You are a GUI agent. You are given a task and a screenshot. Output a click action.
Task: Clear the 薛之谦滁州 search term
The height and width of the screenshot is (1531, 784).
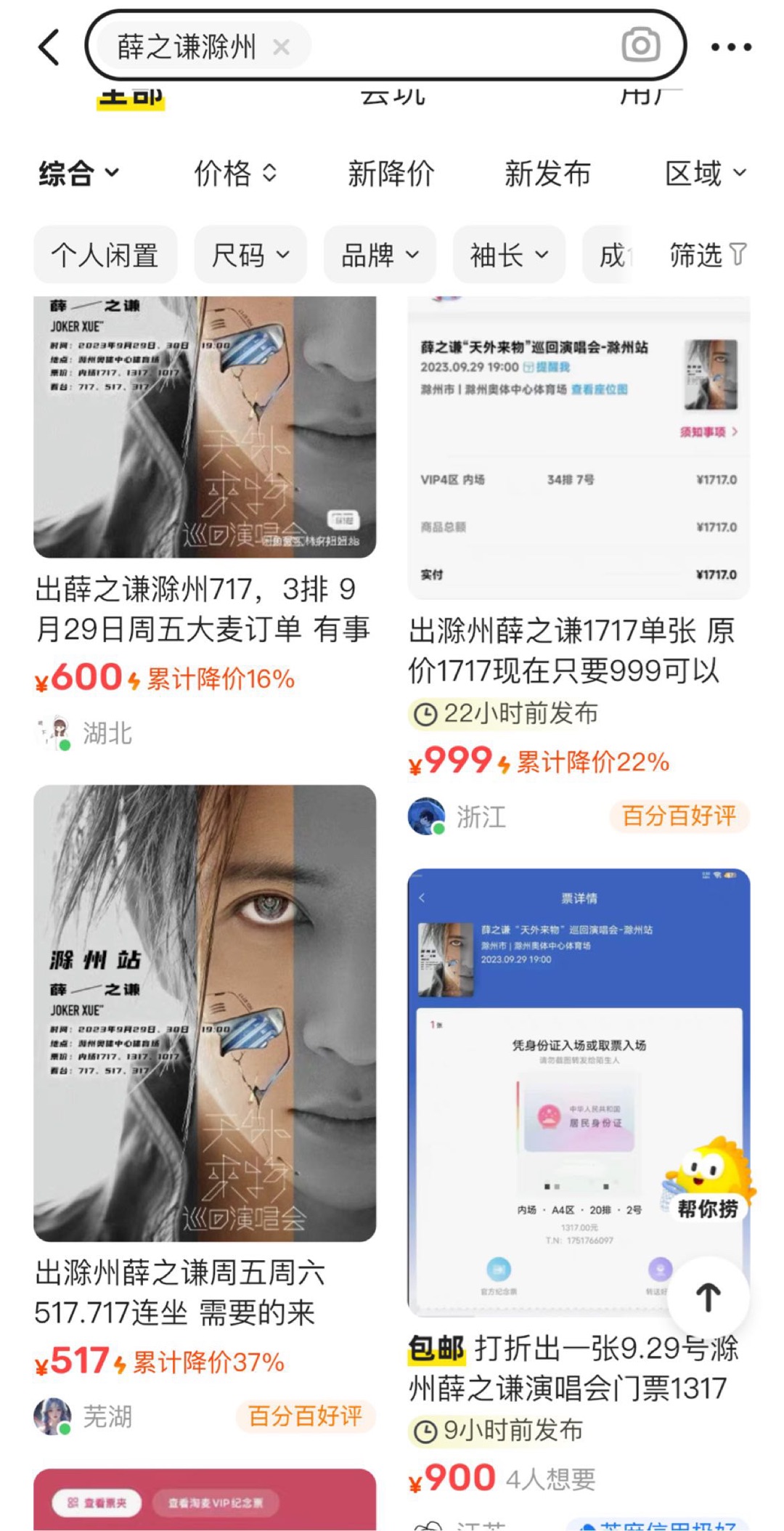[x=281, y=48]
